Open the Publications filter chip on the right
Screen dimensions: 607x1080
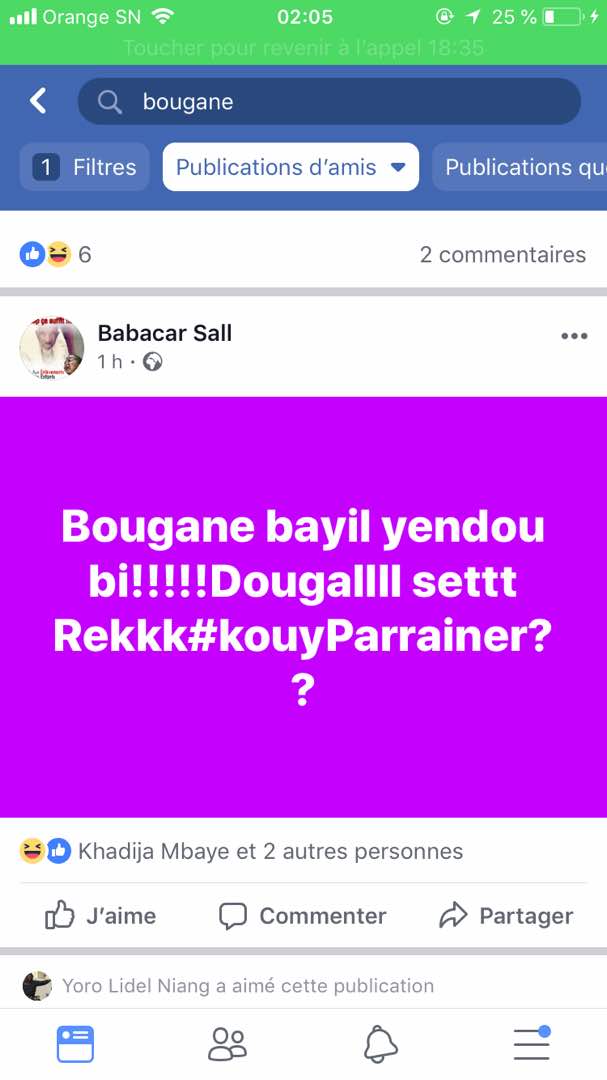522,167
